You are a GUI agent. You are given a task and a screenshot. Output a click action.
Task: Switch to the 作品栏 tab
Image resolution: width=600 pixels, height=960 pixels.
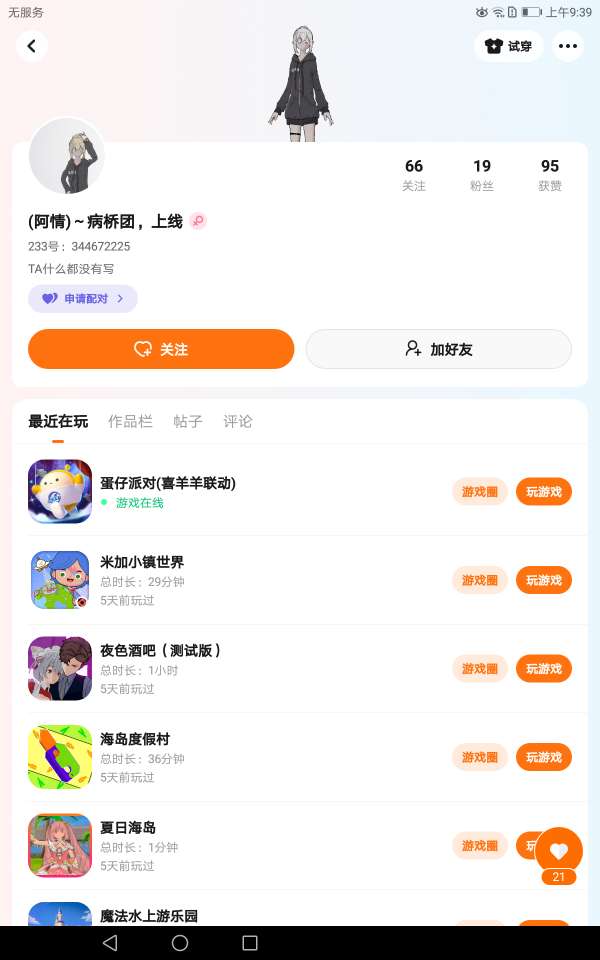pos(130,422)
